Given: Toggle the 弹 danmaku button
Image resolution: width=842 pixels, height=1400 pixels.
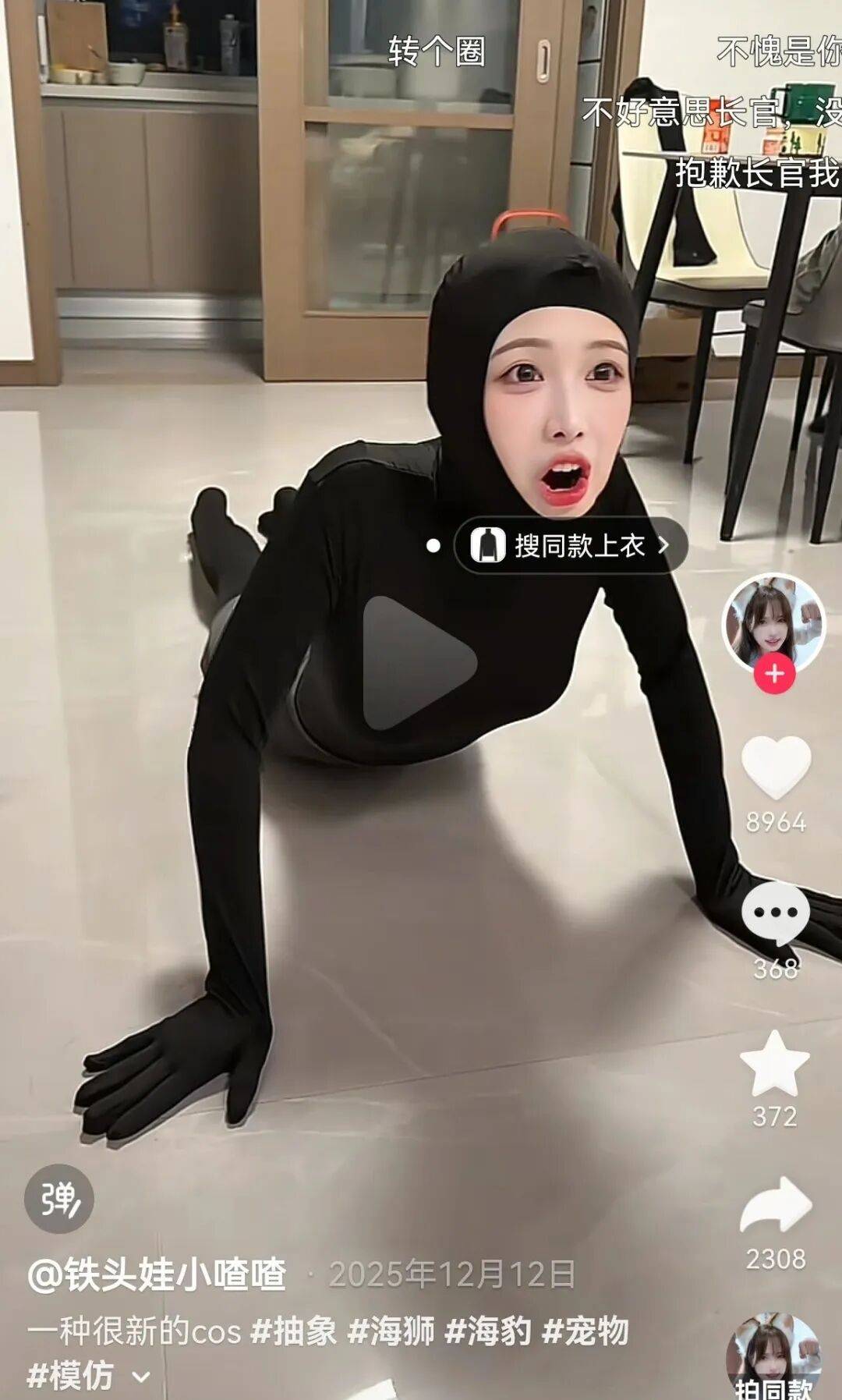Looking at the screenshot, I should [59, 1199].
